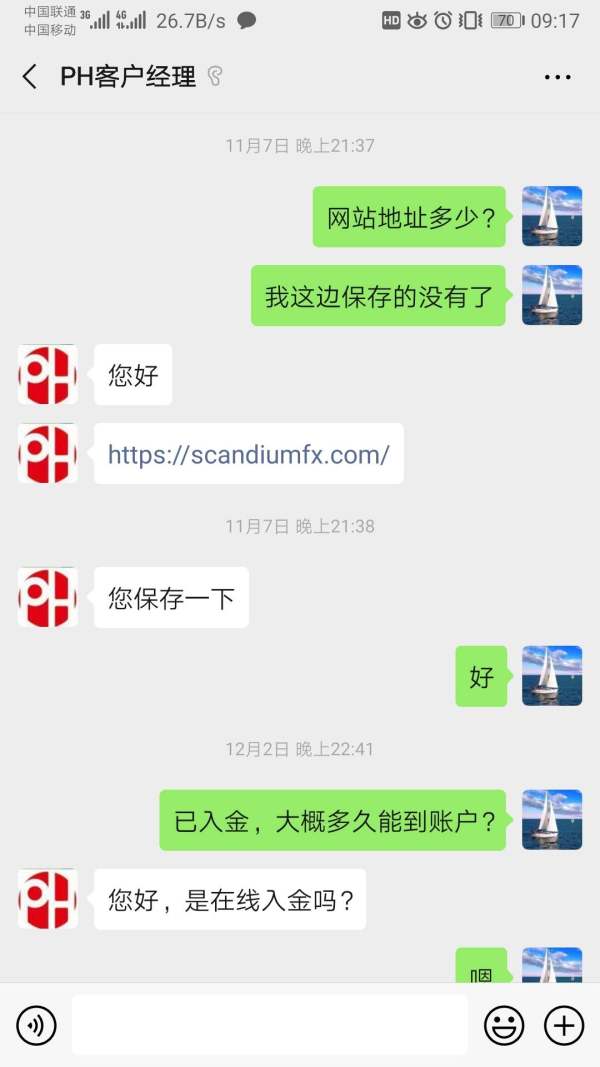Image resolution: width=600 pixels, height=1067 pixels.
Task: Open the chat info overflow menu
Action: (x=557, y=77)
